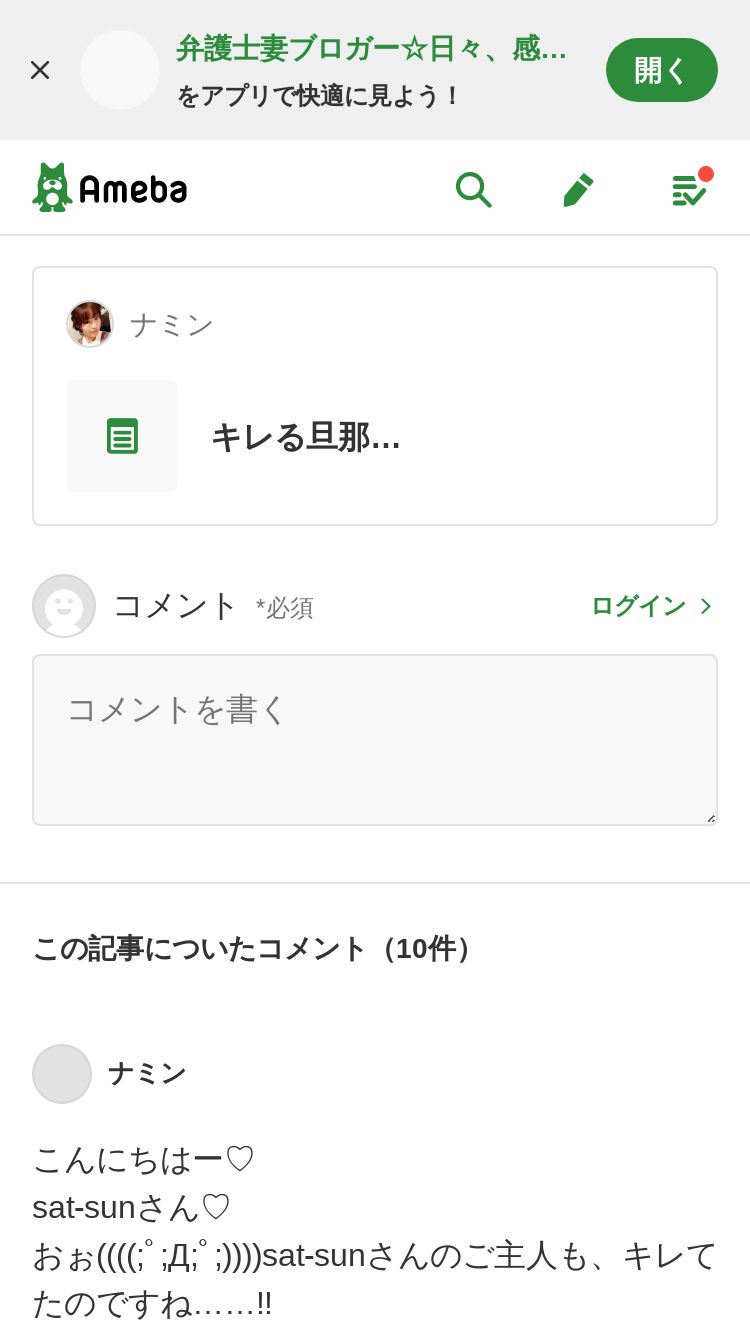Open the checklist icon with red notification dot
750x1334 pixels.
[689, 188]
